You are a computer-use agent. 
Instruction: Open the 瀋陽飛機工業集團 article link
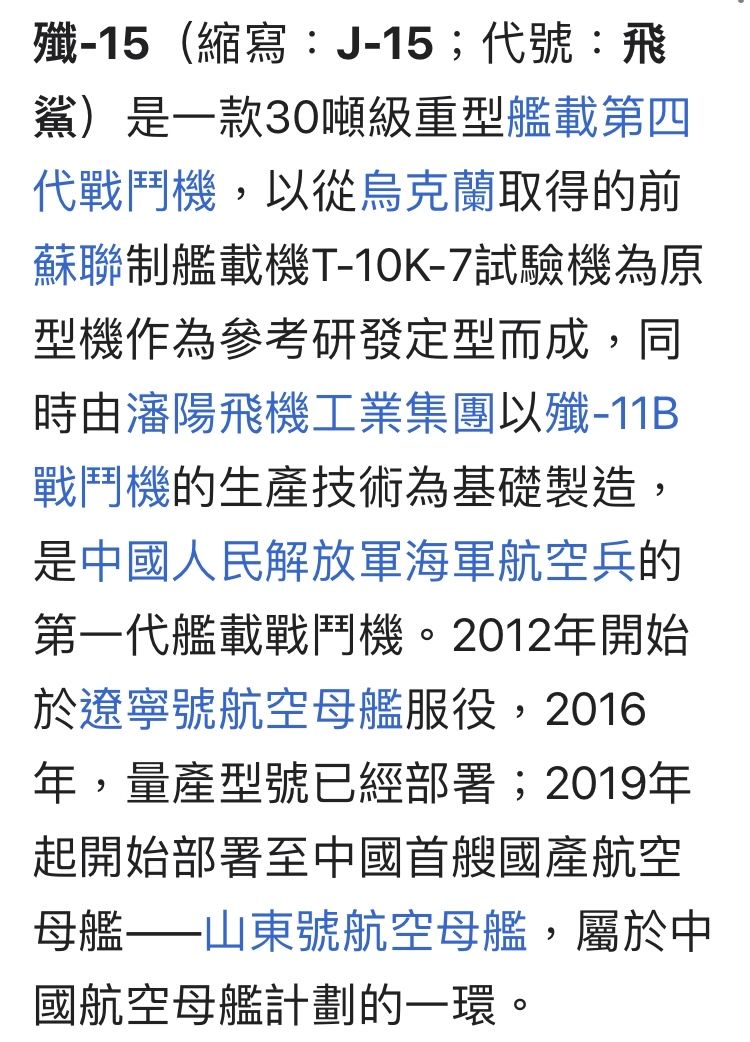311,415
